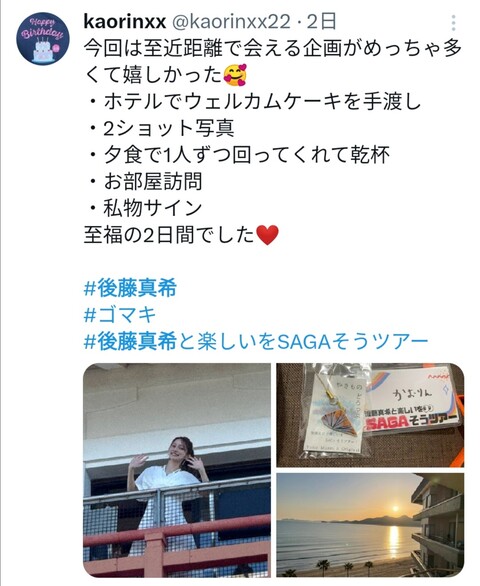The height and width of the screenshot is (586, 480).
Task: Open kaorinxx's profile avatar
Action: [x=43, y=39]
